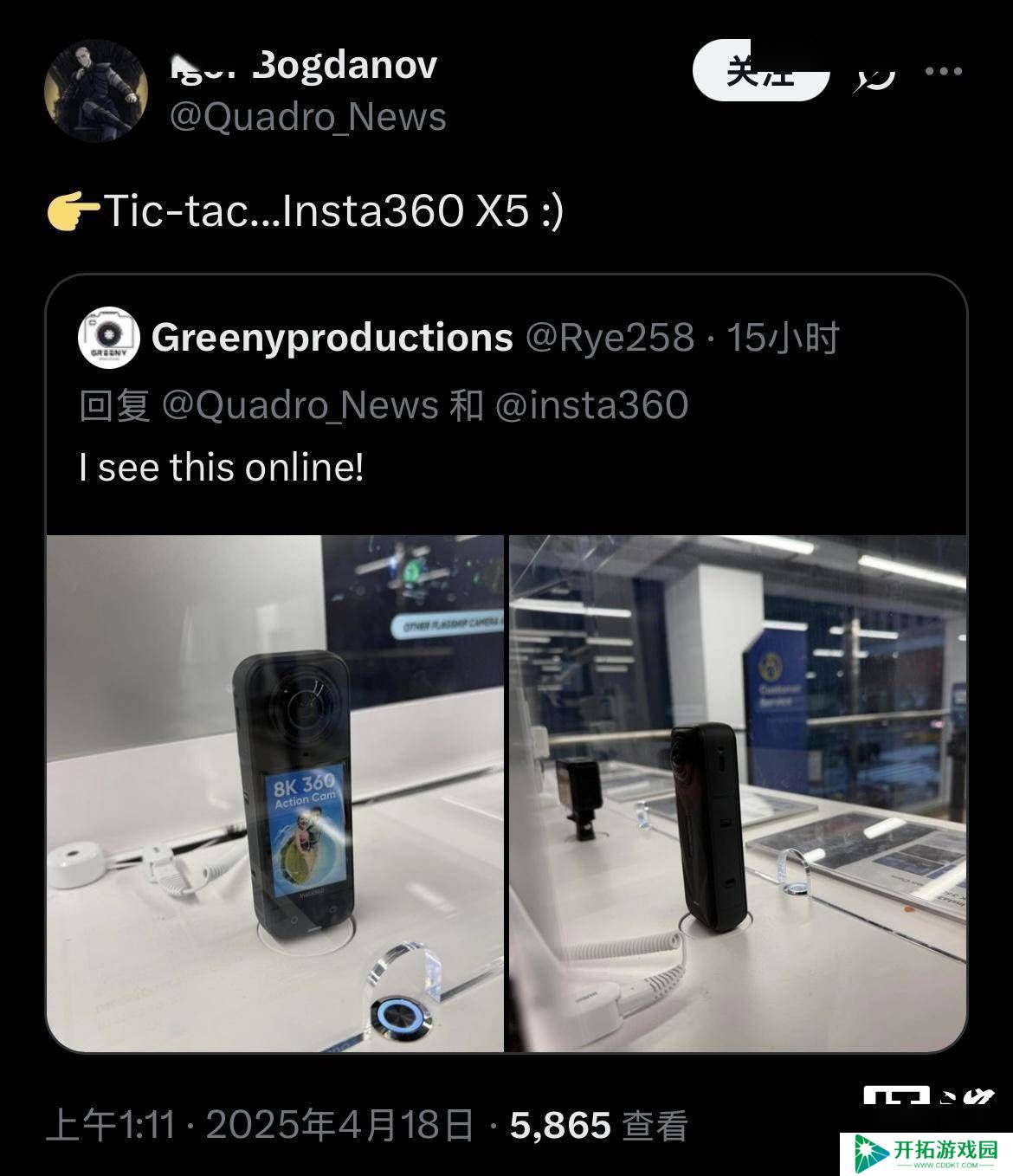
Task: Open the @Quadro_News handle under the author name
Action: (308, 117)
